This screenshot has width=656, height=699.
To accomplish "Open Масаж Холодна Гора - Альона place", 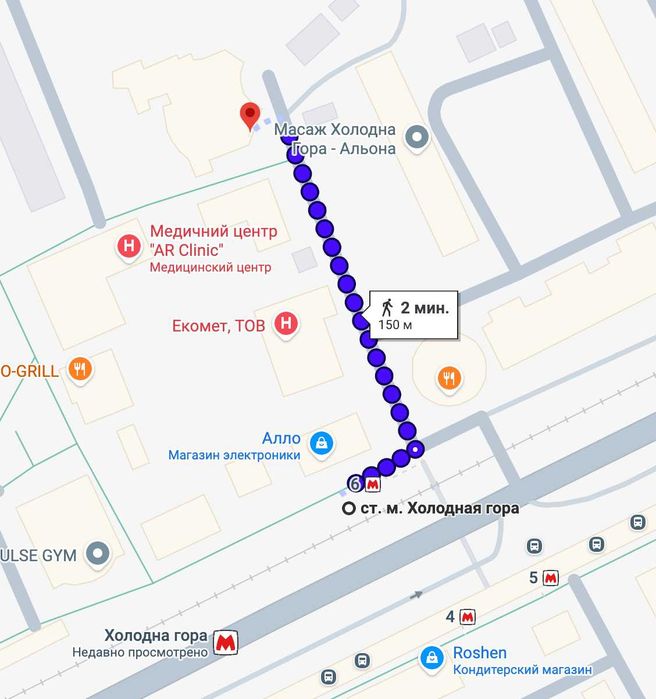I will 418,138.
